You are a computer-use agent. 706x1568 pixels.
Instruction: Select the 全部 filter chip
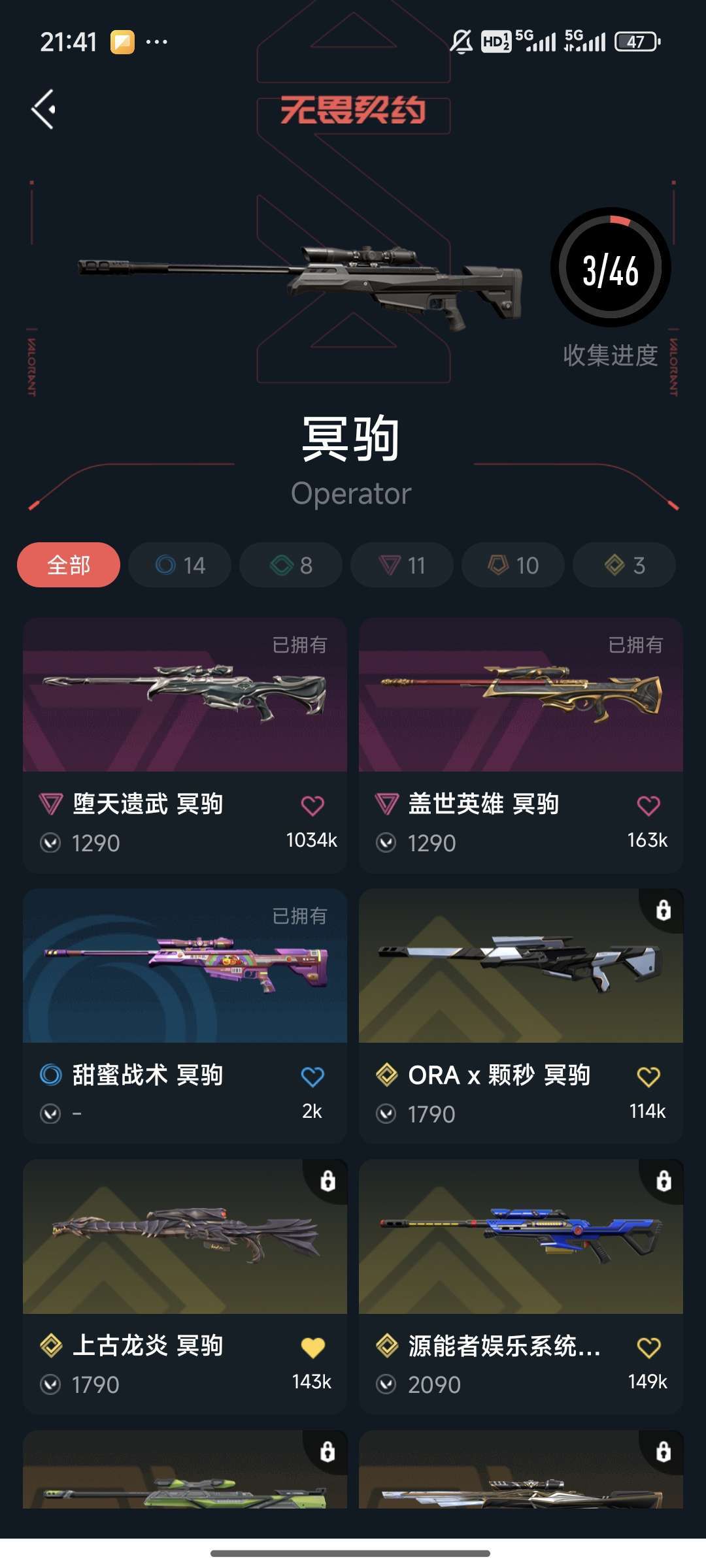[69, 565]
